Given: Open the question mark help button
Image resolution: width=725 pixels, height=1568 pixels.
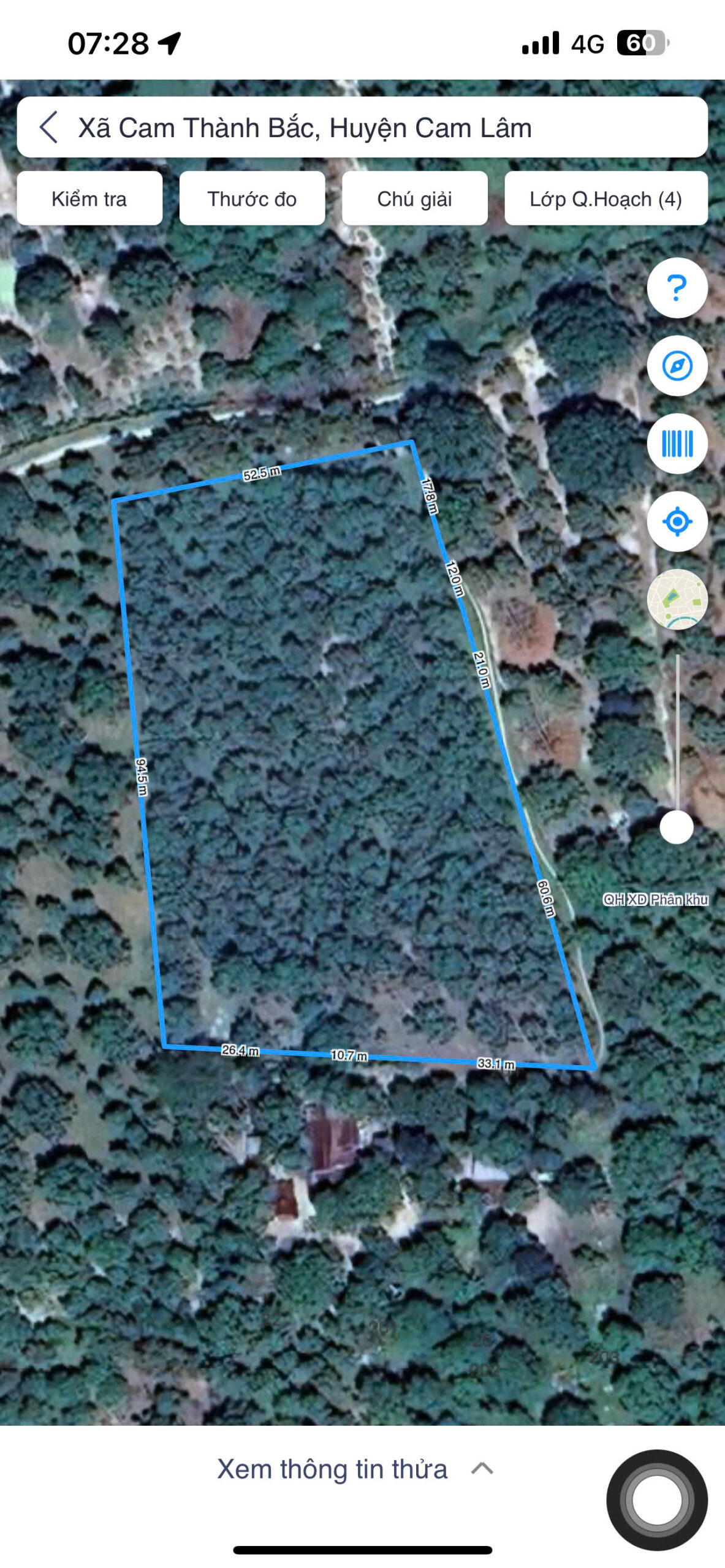Looking at the screenshot, I should [677, 288].
